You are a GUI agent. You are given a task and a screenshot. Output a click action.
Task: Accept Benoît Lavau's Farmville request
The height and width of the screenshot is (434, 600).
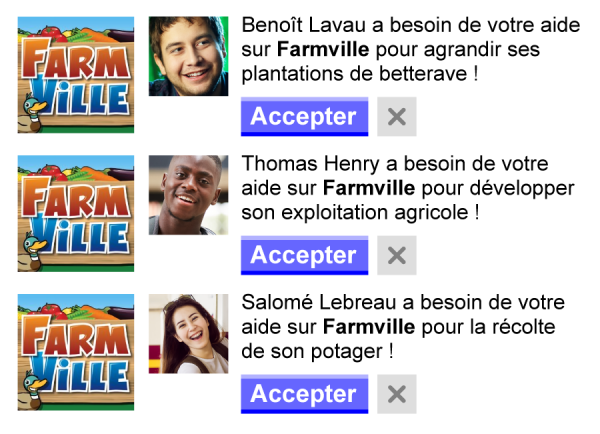point(304,117)
